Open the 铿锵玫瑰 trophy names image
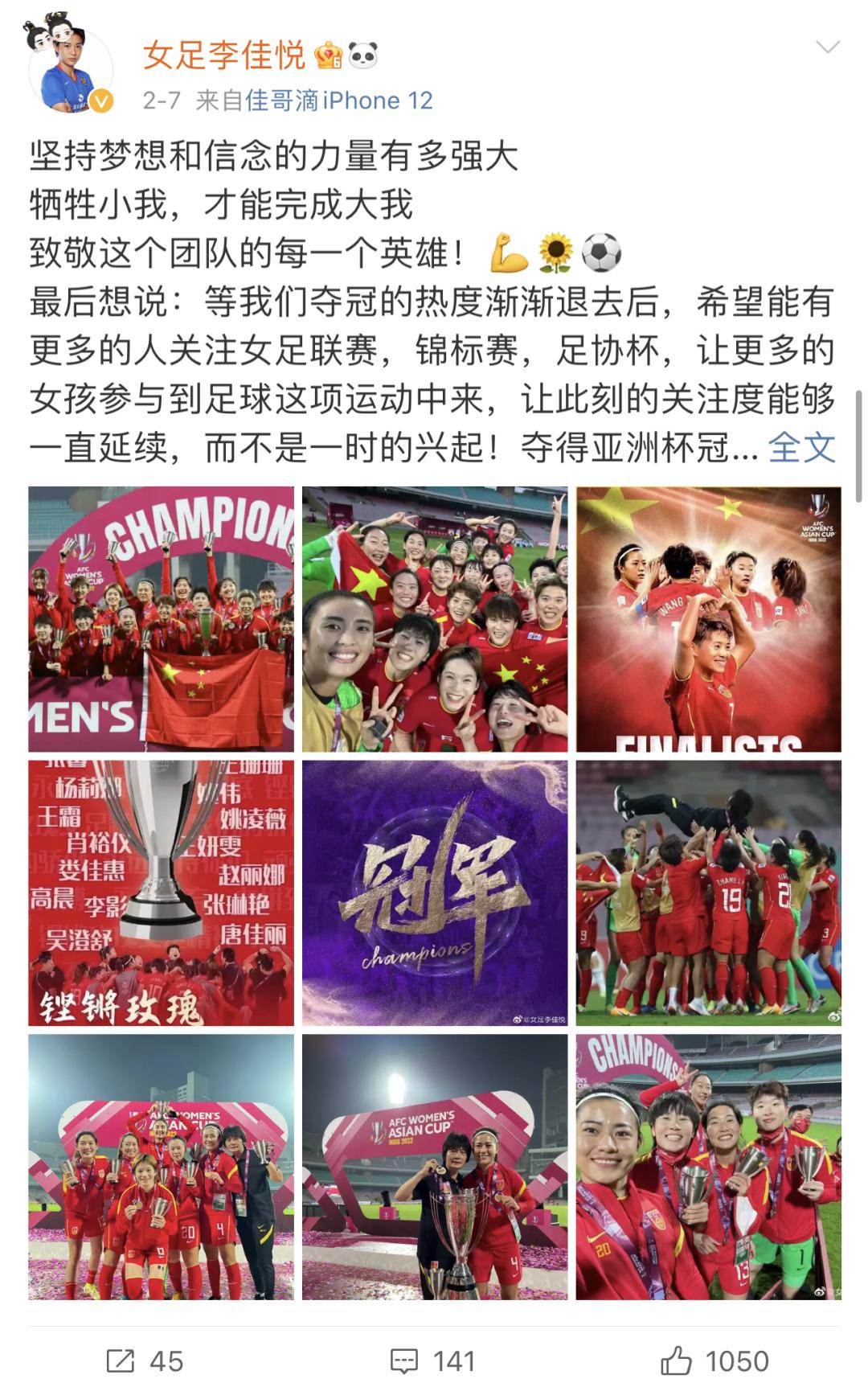 click(161, 893)
